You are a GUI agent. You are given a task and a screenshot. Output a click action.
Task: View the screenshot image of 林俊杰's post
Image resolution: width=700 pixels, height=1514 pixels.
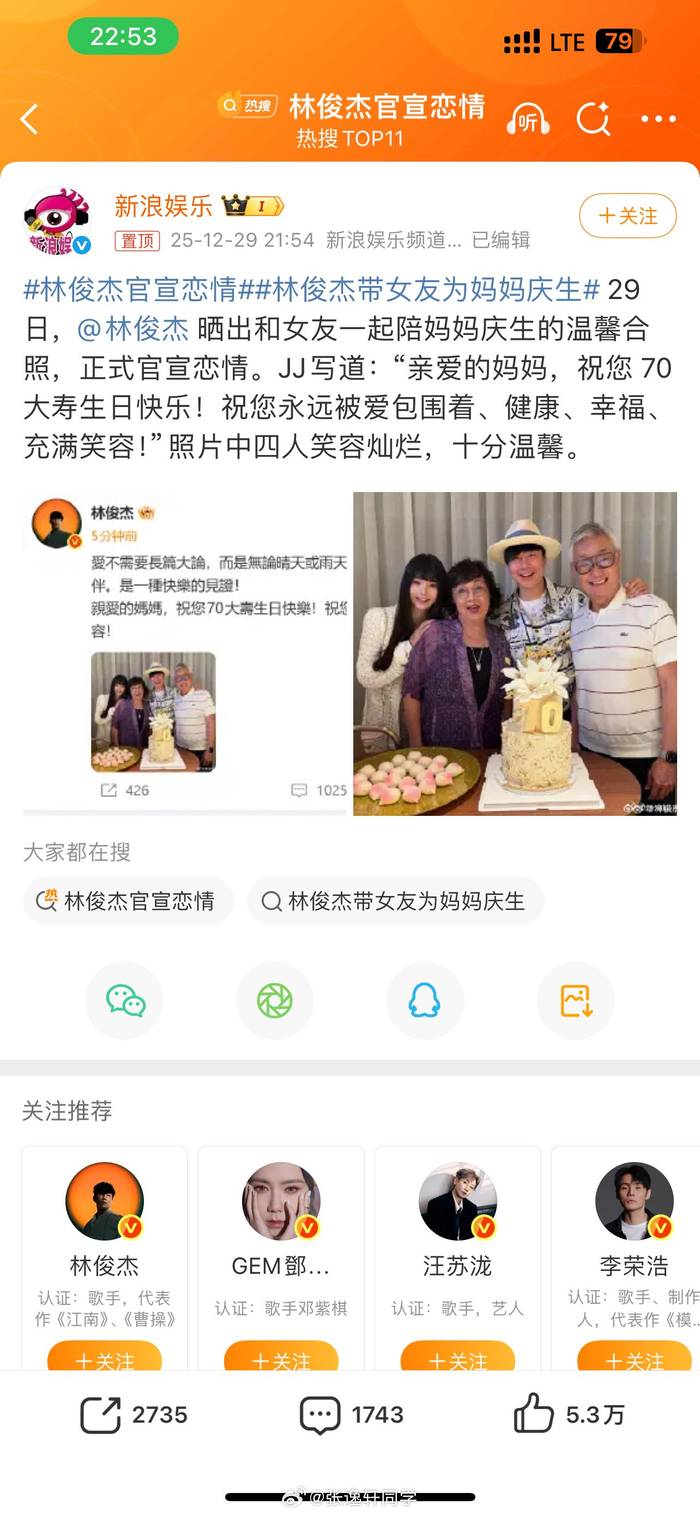click(x=185, y=652)
